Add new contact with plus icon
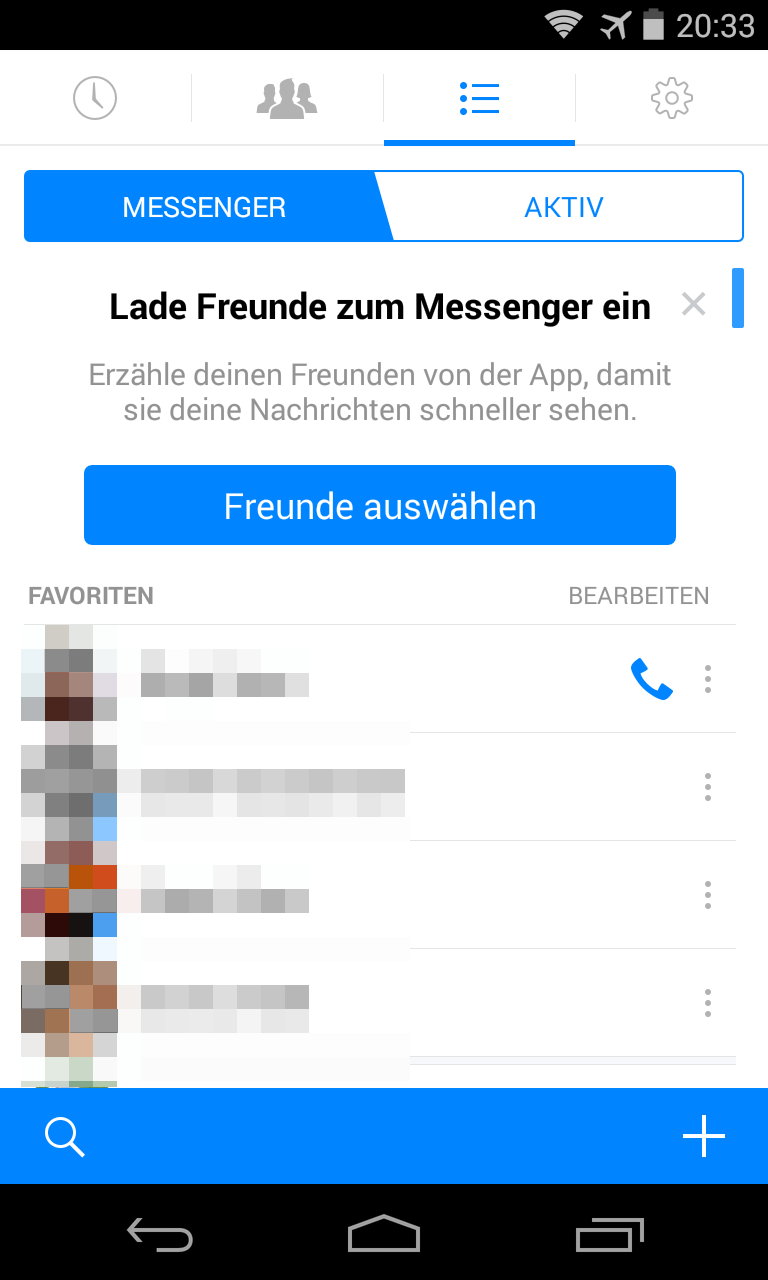The image size is (768, 1280). pos(703,1137)
